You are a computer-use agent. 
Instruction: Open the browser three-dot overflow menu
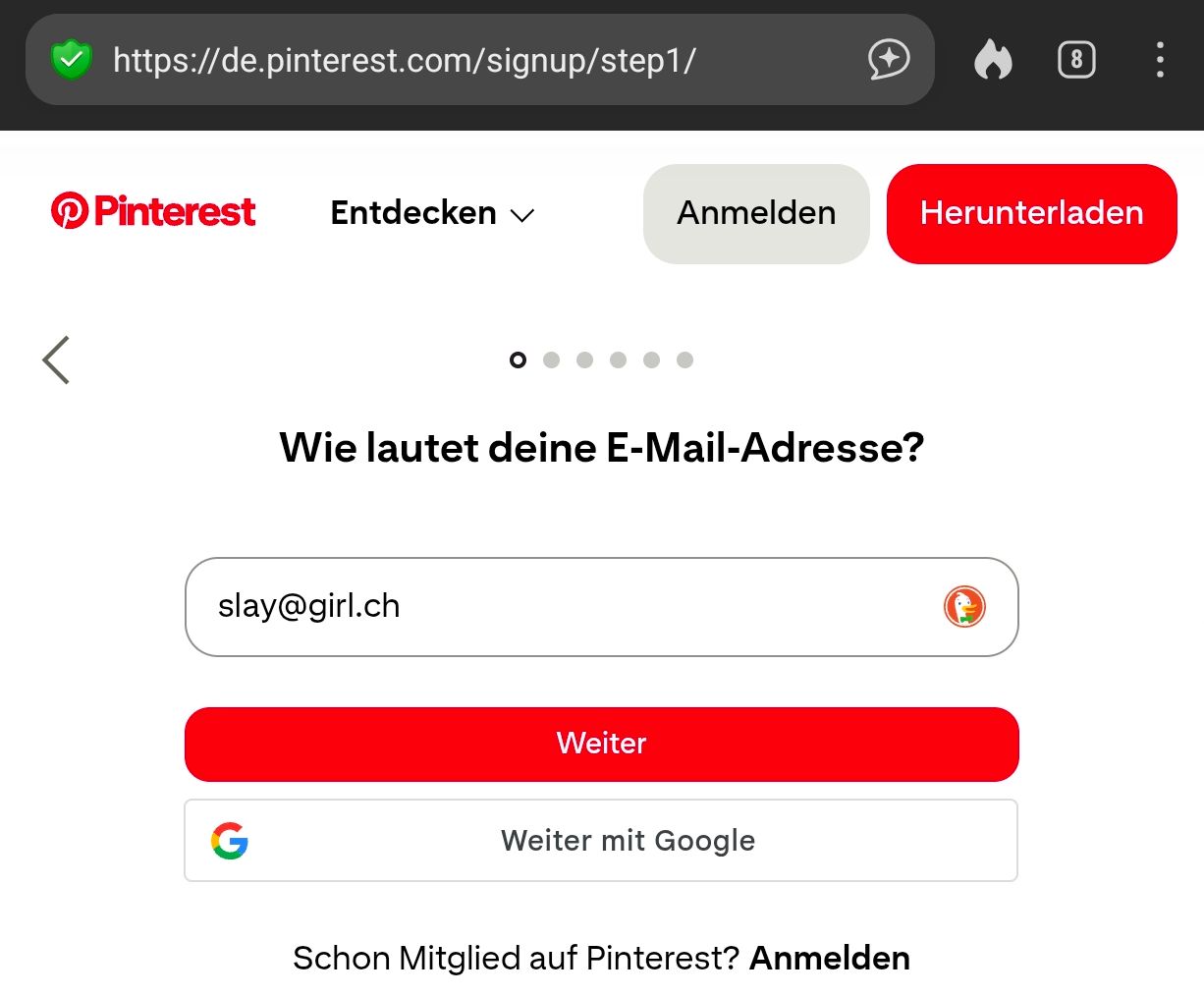[1160, 60]
